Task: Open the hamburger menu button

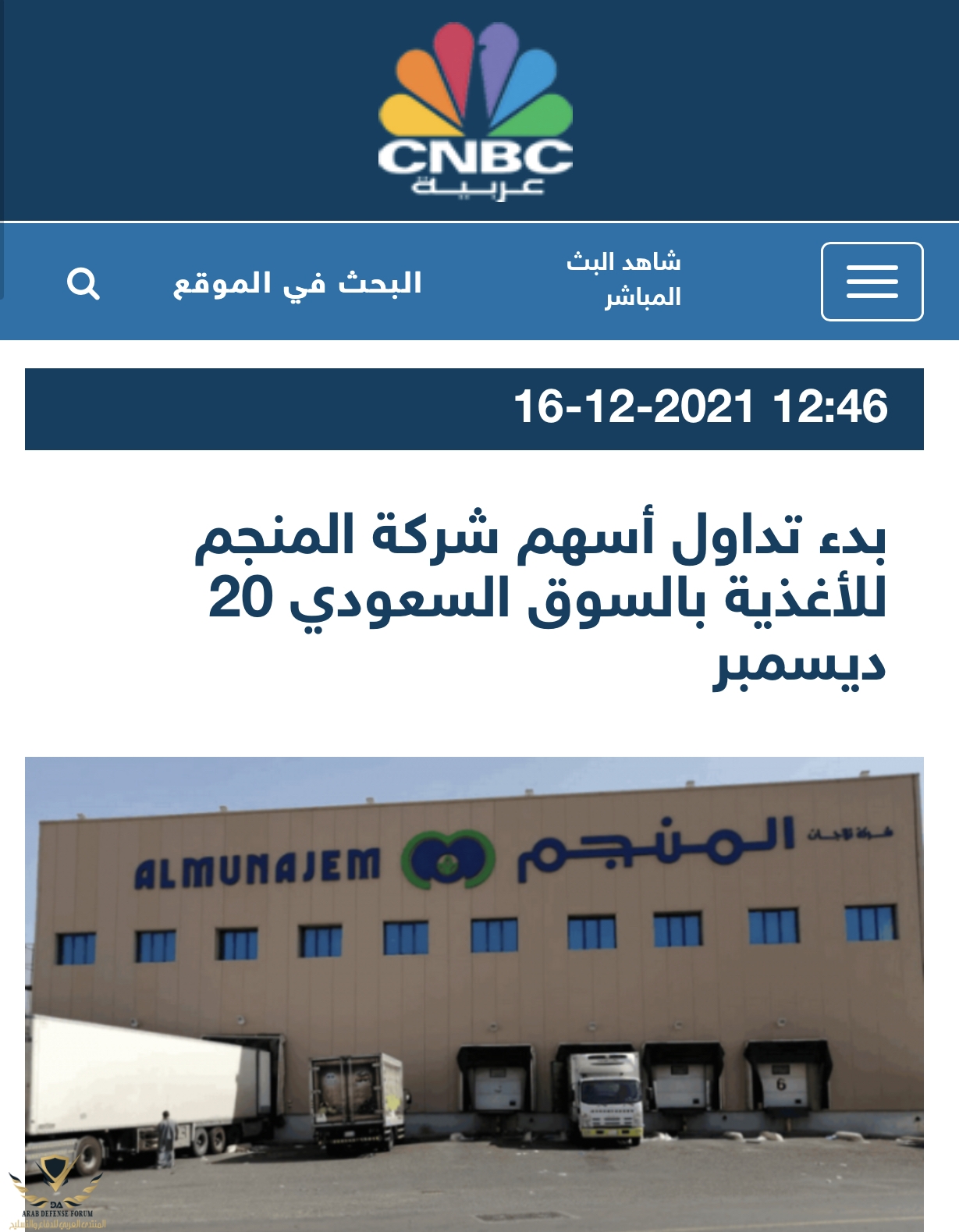Action: (x=872, y=282)
